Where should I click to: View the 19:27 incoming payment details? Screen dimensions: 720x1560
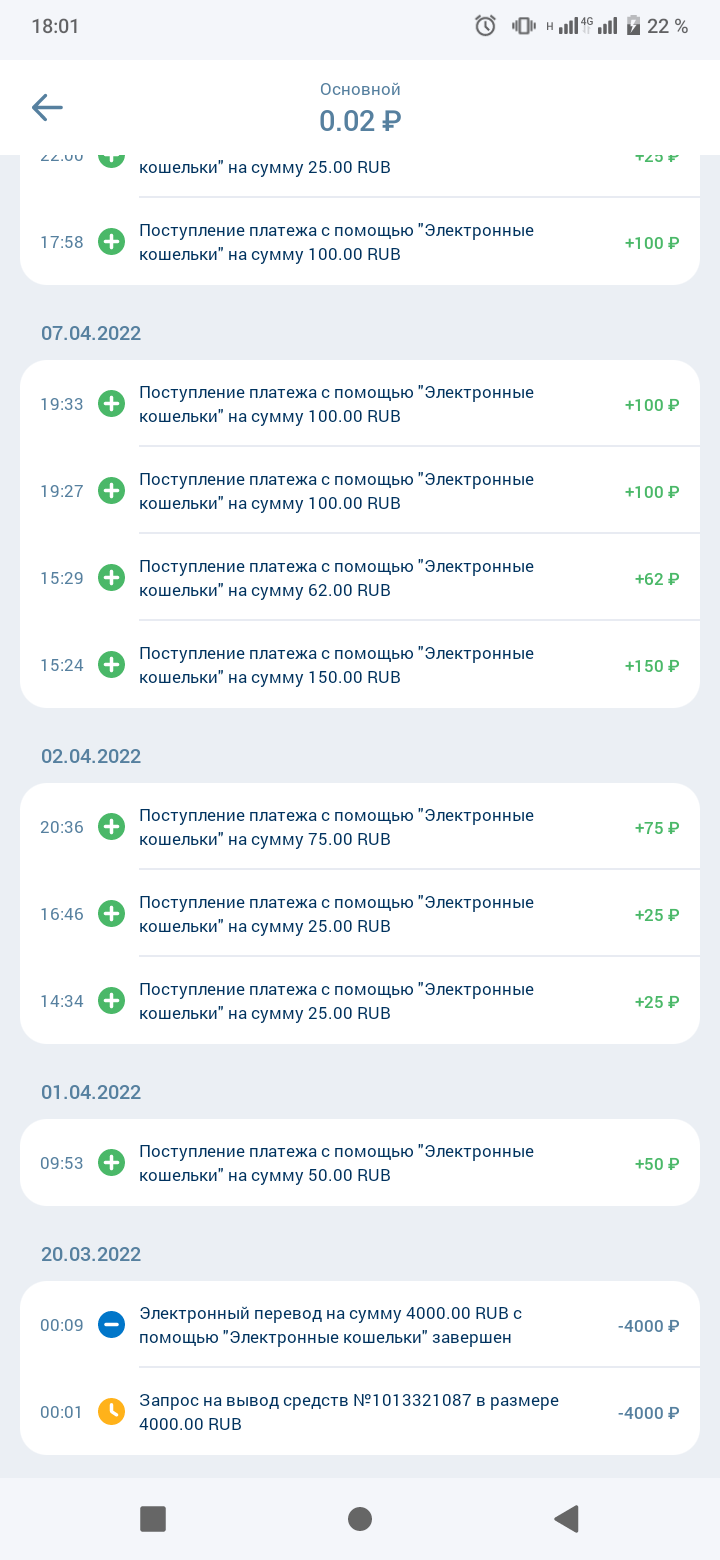click(x=360, y=491)
